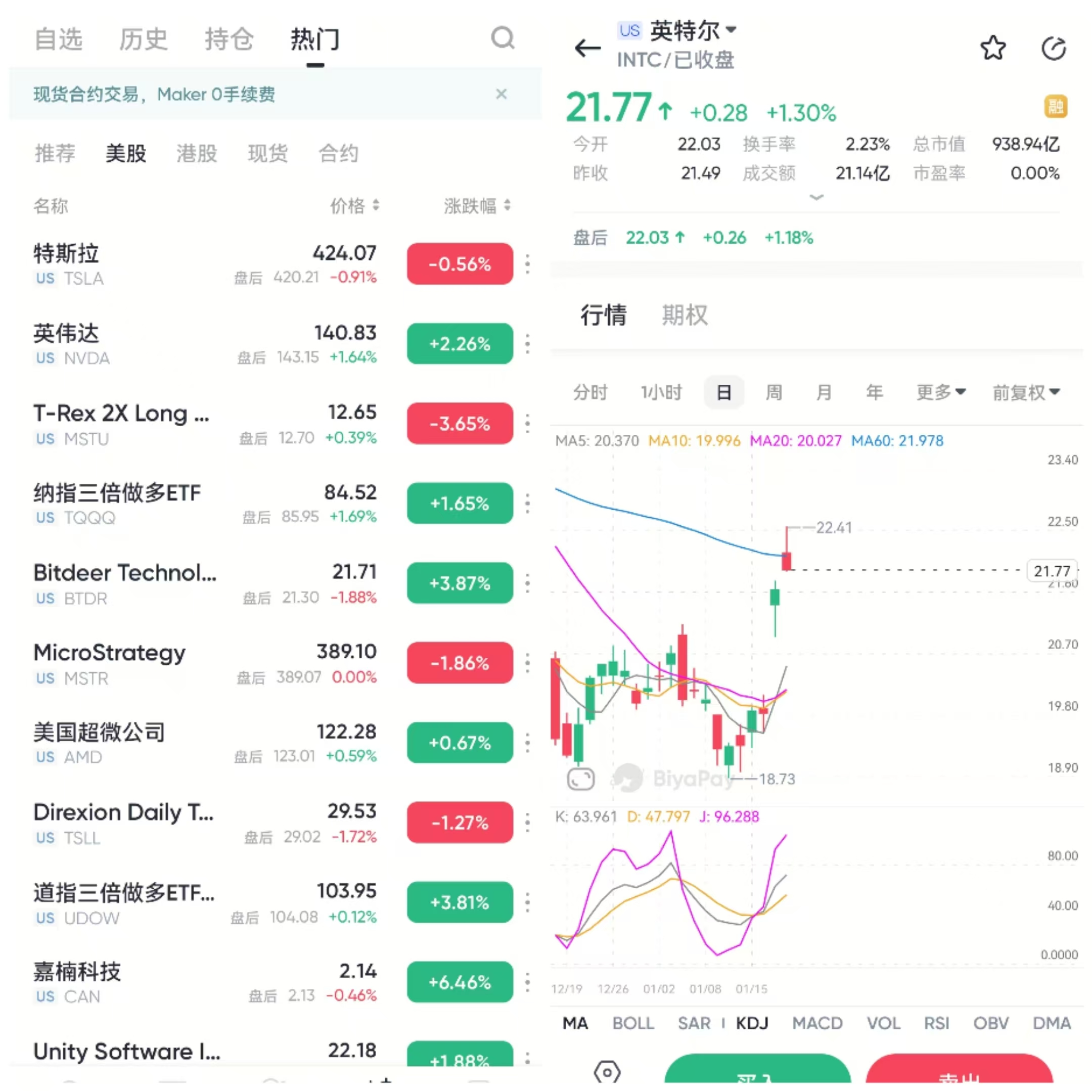Go back from the 英特尔 detail page
This screenshot has width=1092, height=1092.
click(587, 48)
